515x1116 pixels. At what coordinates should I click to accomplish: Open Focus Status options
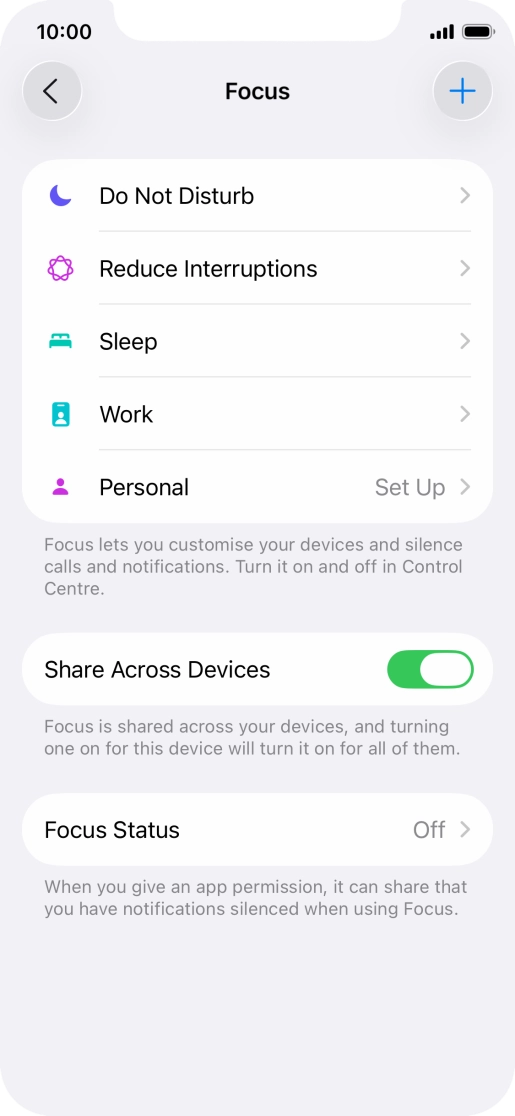pos(258,830)
